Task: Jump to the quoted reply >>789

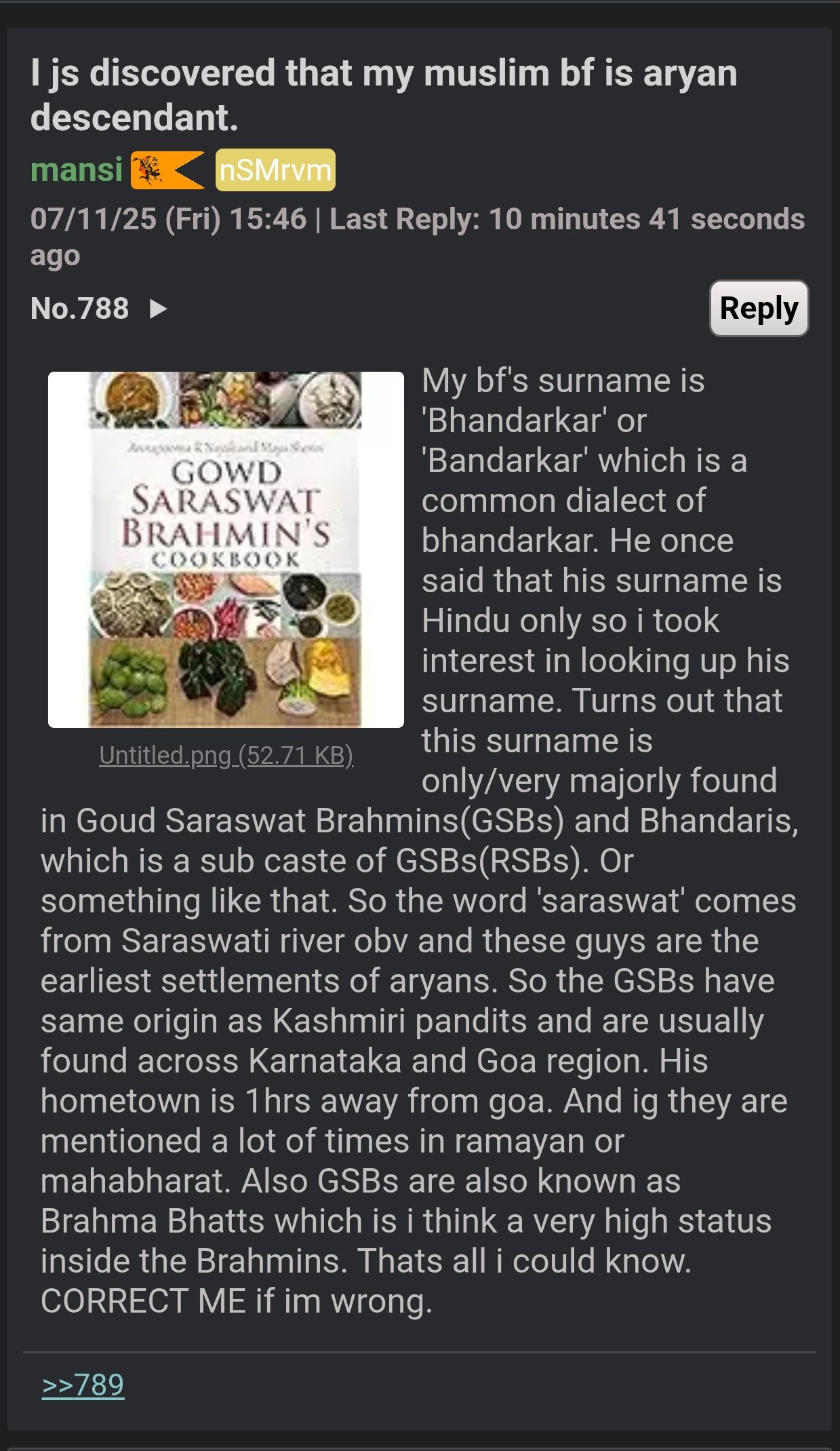Action: click(83, 1385)
